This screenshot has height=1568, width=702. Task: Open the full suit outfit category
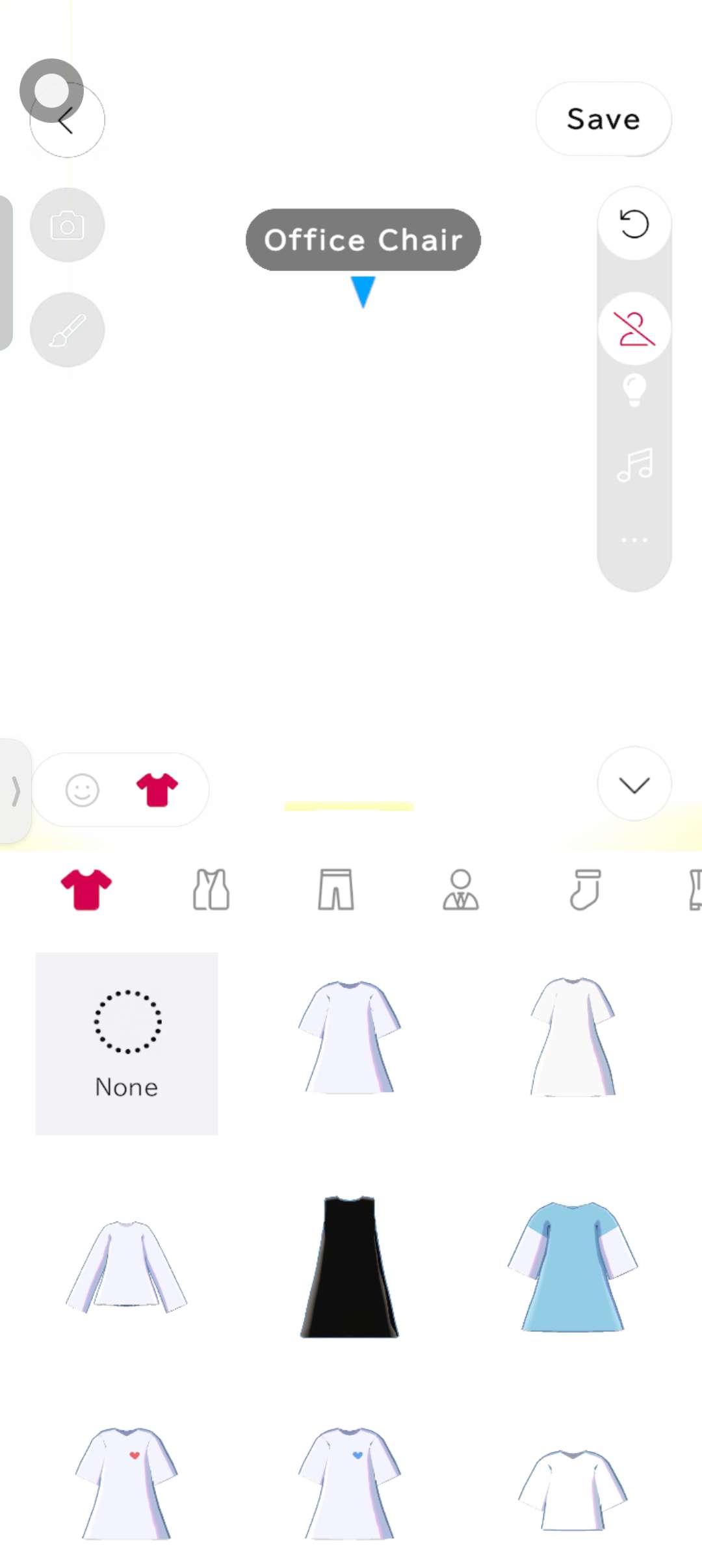pos(461,889)
